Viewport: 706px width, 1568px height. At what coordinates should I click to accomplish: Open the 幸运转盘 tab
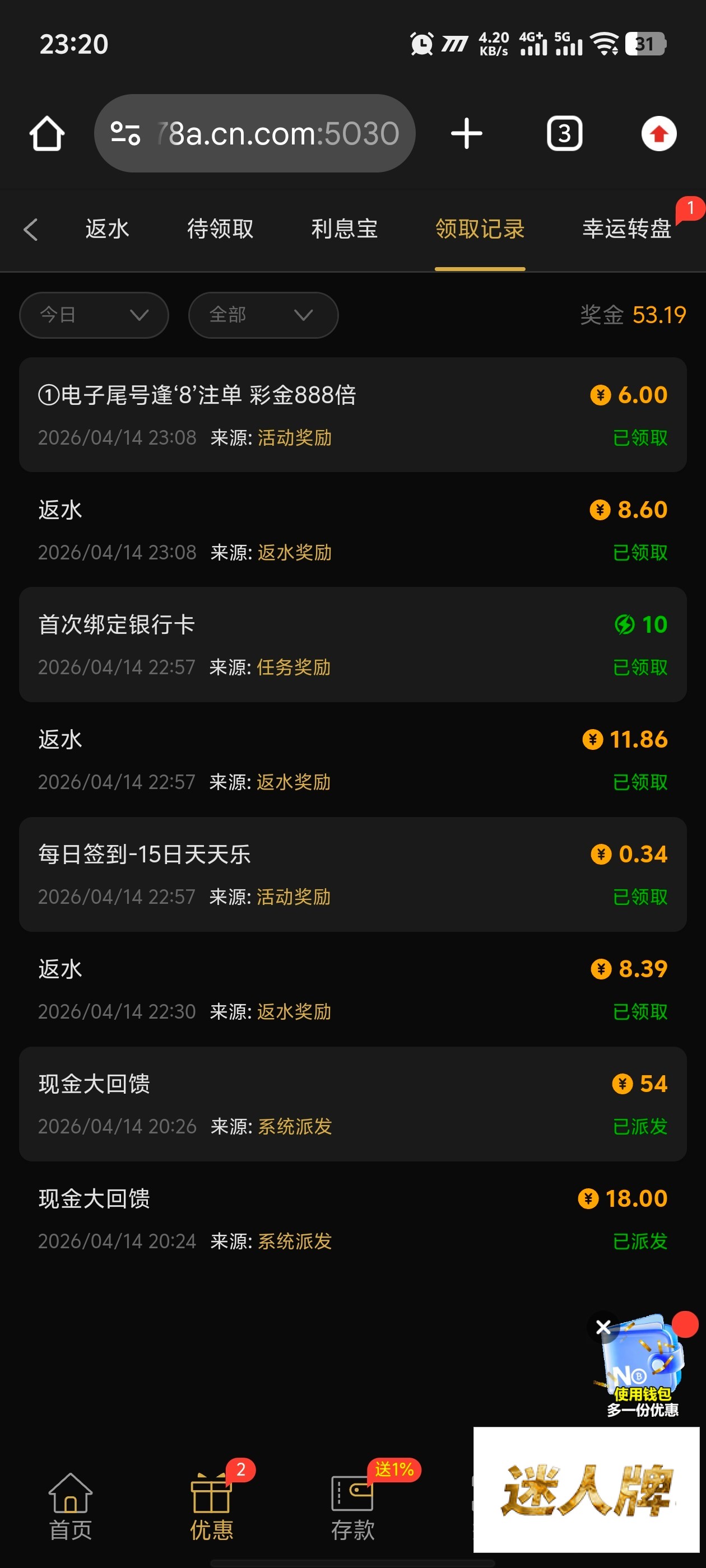pos(626,230)
